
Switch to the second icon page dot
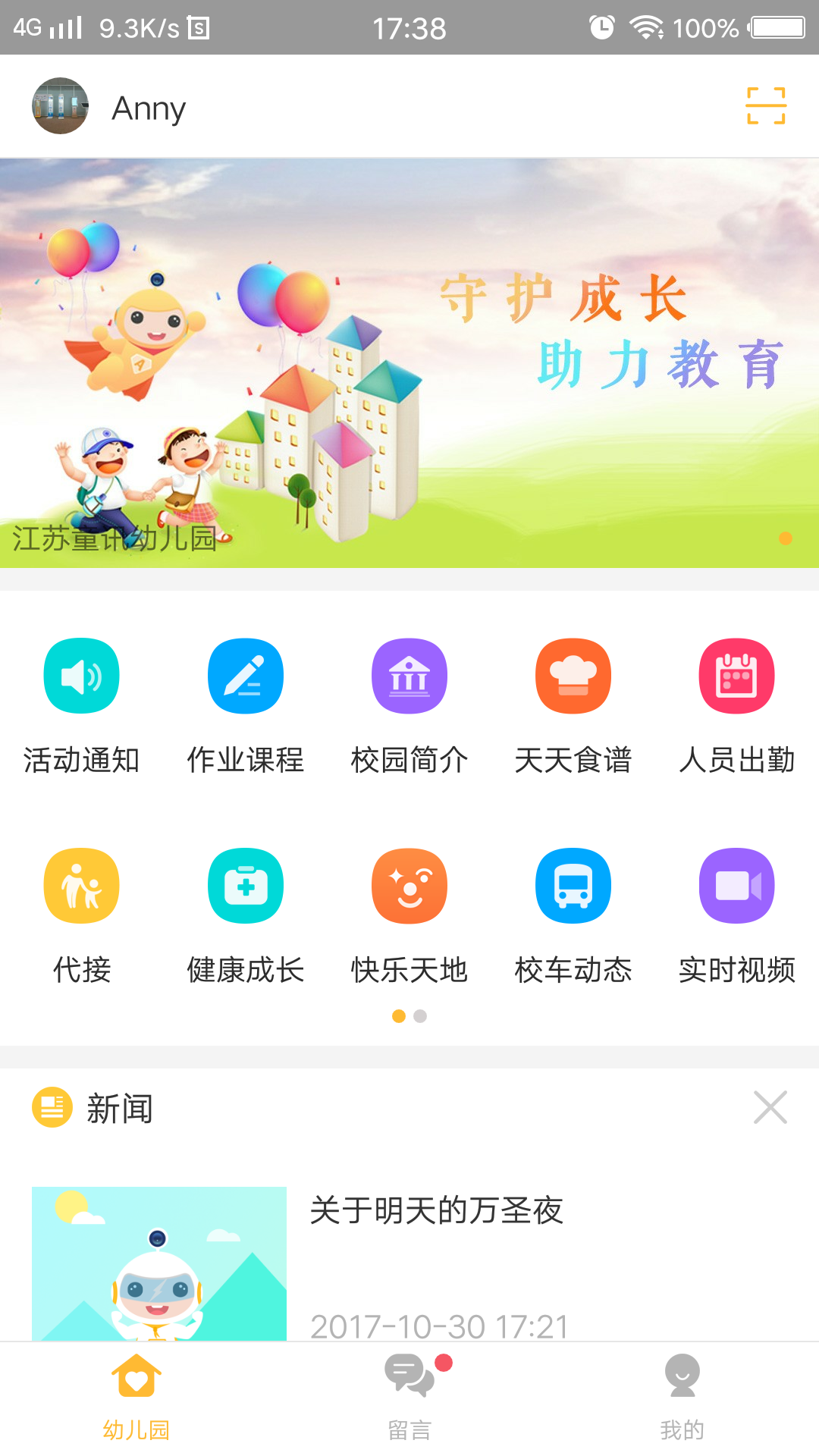click(x=419, y=1016)
